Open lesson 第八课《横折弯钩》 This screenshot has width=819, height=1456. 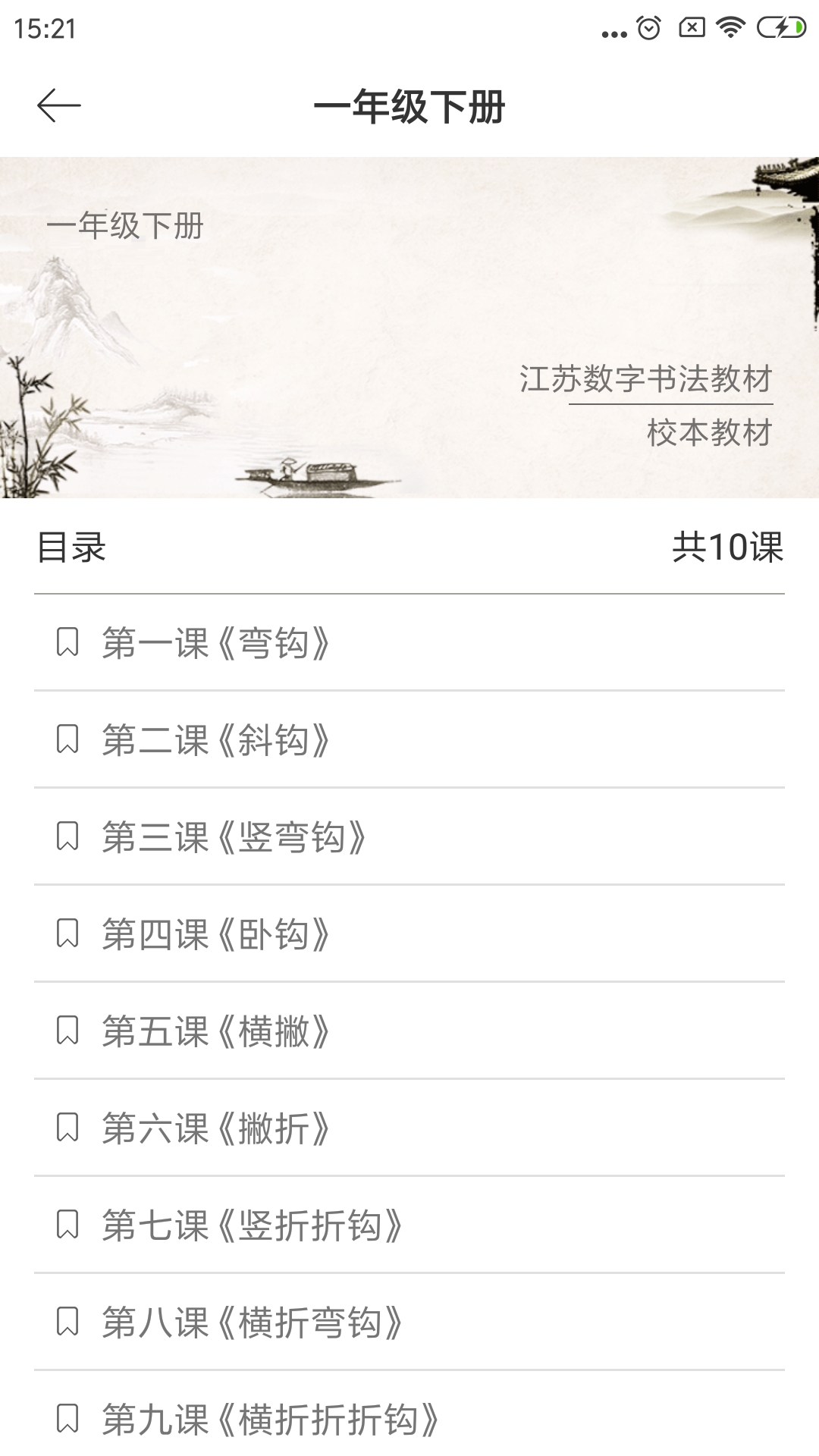pyautogui.click(x=409, y=1322)
